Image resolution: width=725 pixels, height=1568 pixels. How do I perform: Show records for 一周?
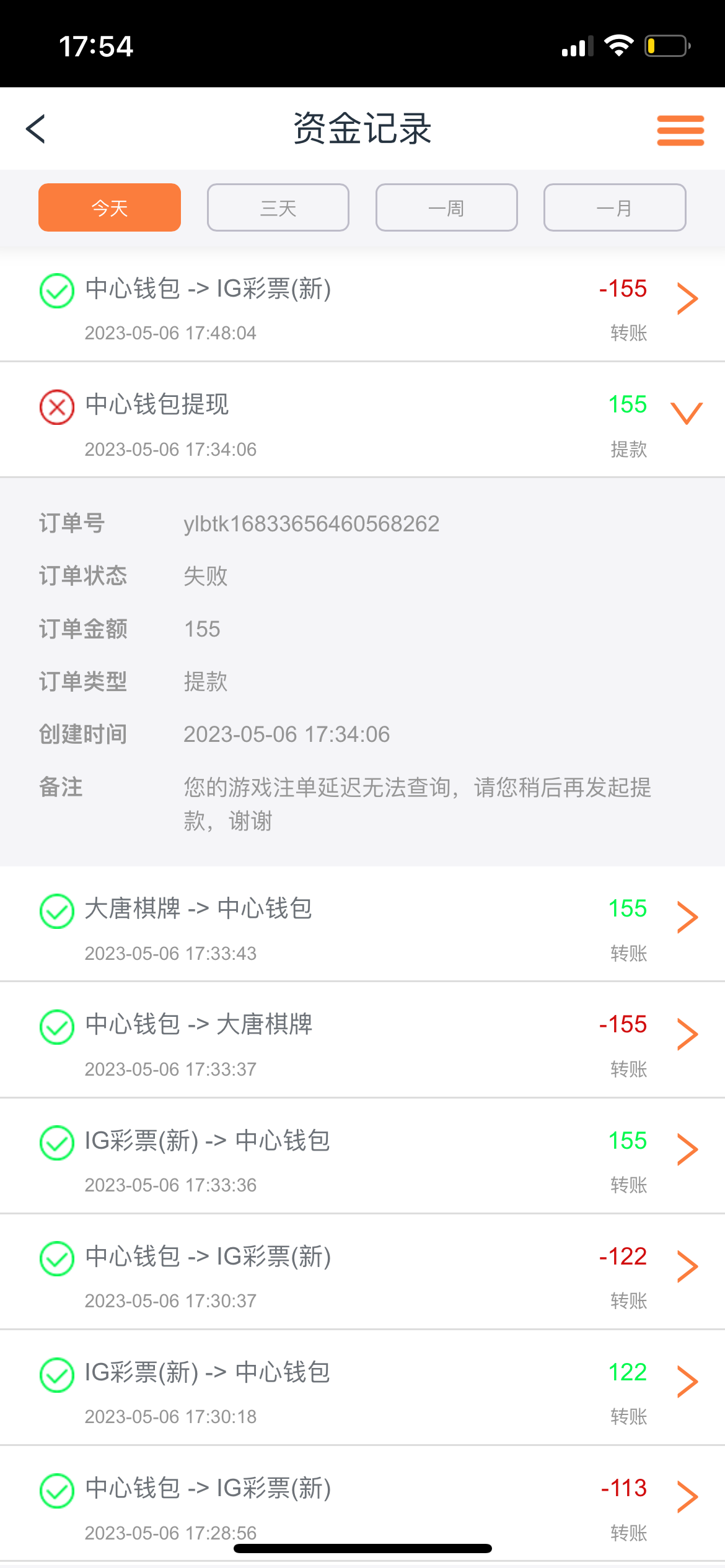click(446, 207)
